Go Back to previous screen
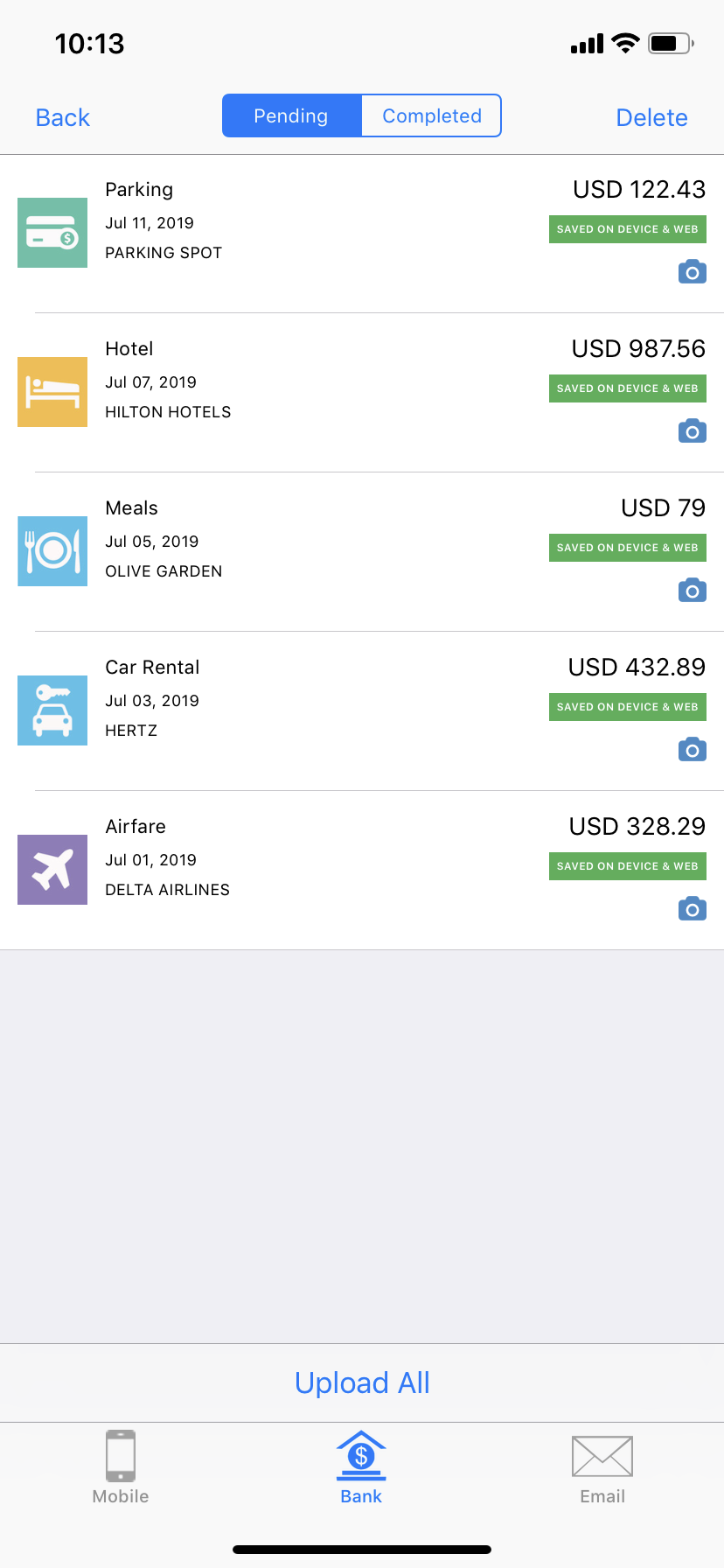 [62, 116]
